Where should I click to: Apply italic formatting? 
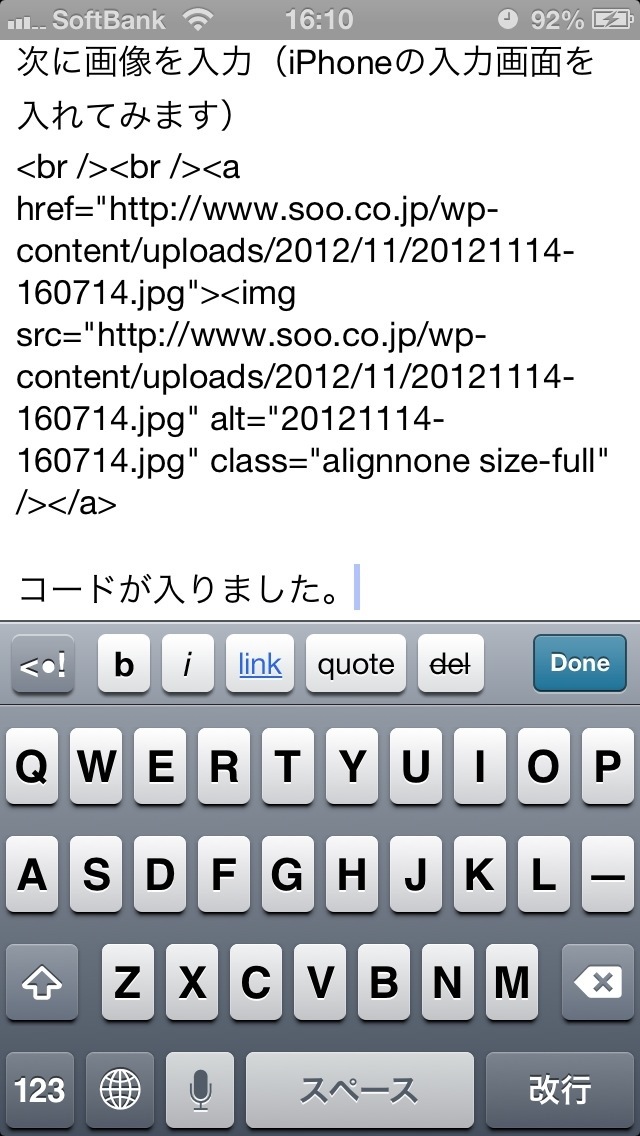[x=187, y=664]
